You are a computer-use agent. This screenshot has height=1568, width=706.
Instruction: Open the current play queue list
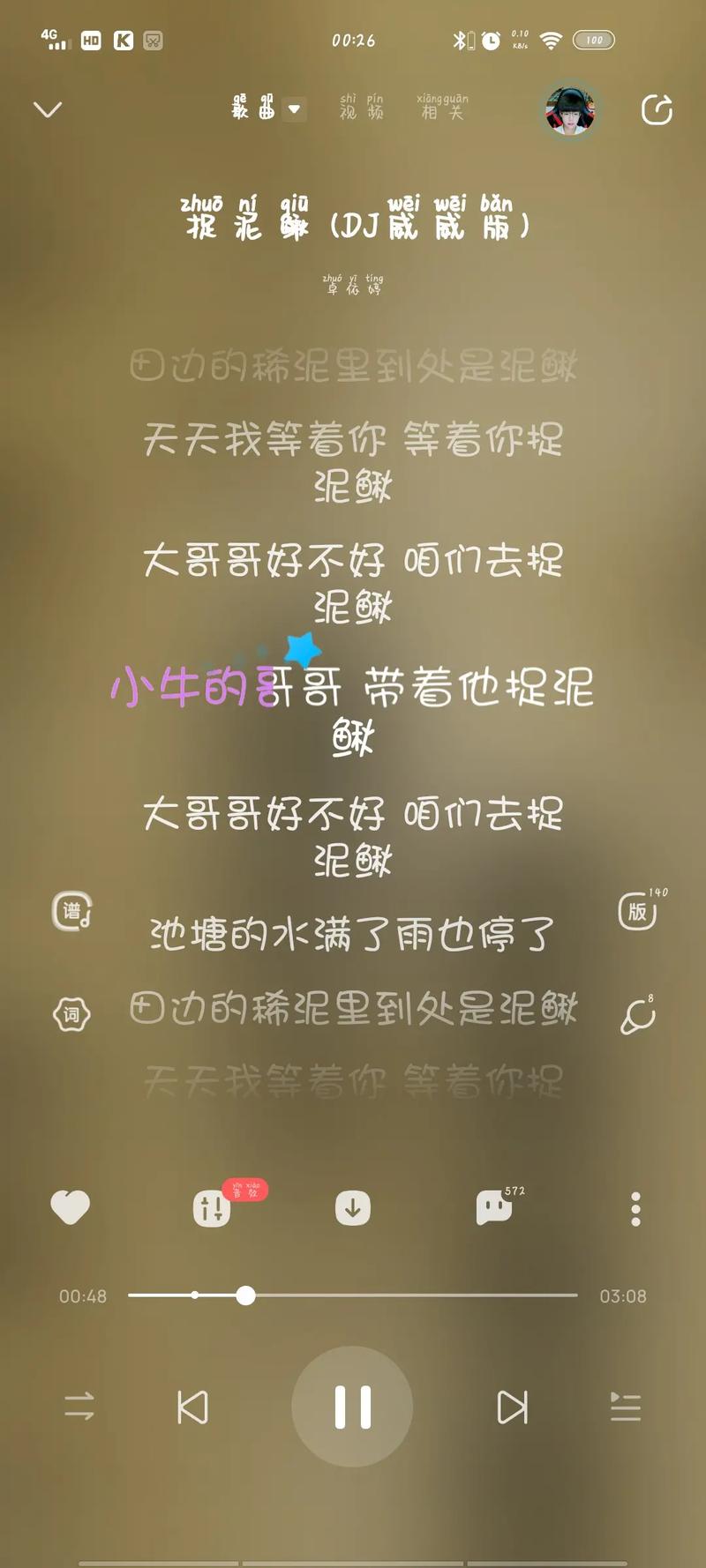point(626,1407)
